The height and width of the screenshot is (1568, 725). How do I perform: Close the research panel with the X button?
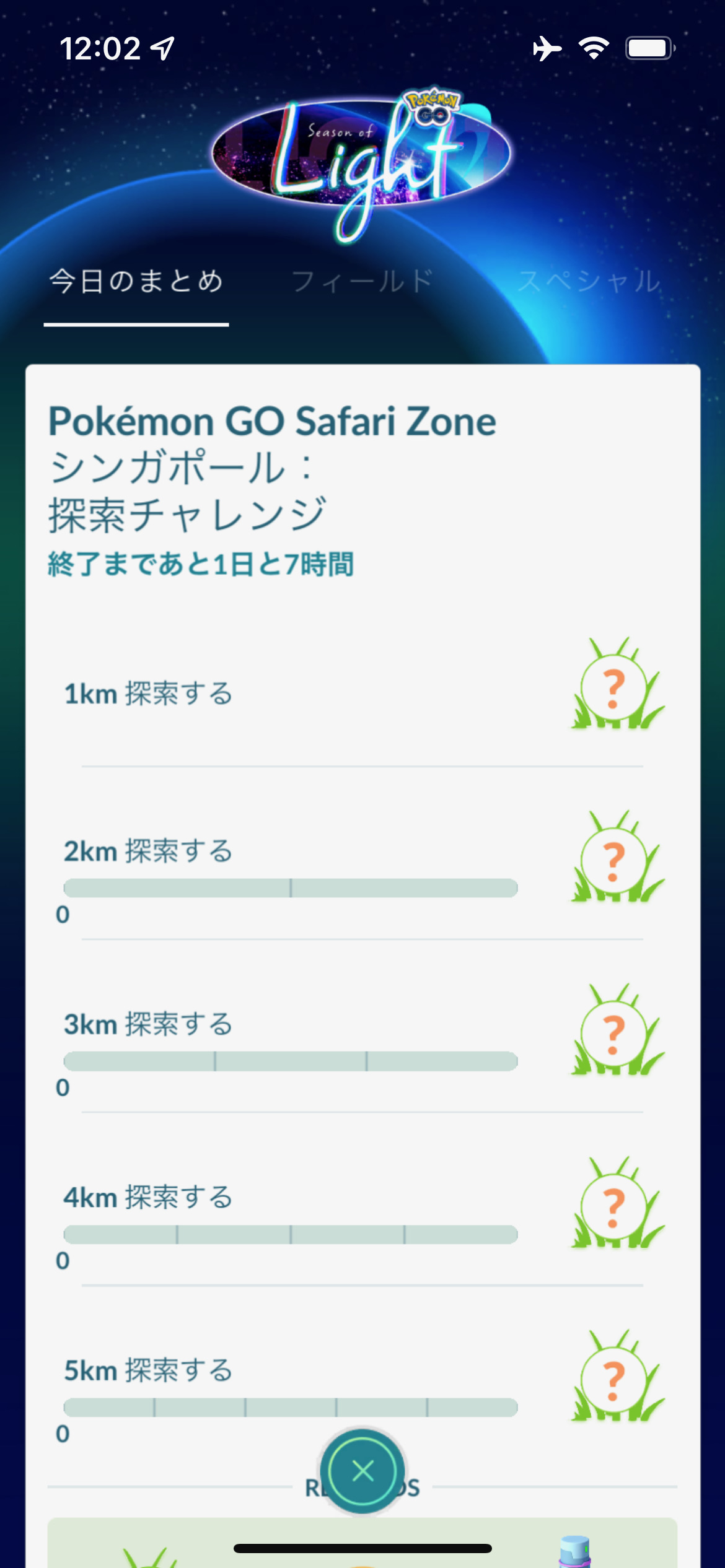pos(362,1471)
